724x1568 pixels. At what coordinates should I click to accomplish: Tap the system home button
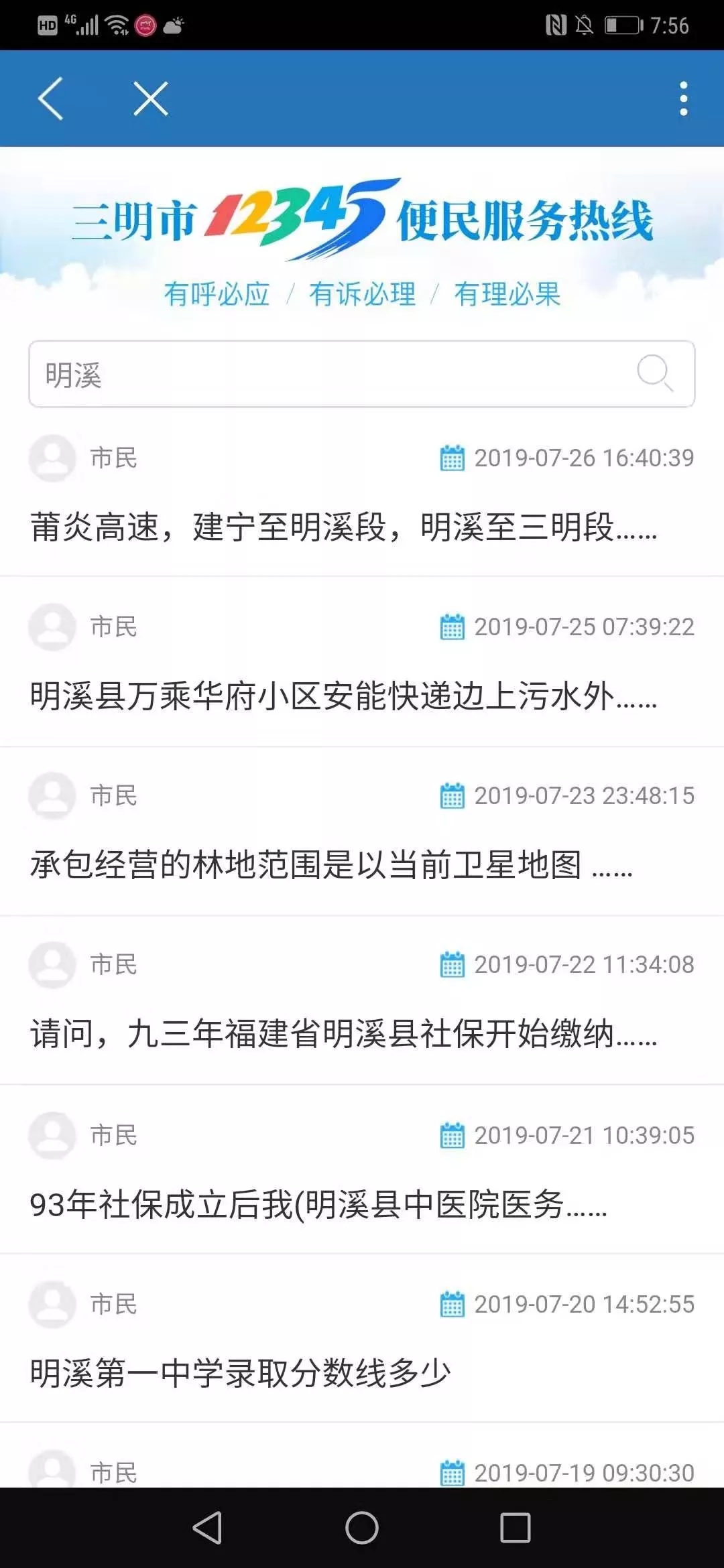click(x=362, y=1528)
